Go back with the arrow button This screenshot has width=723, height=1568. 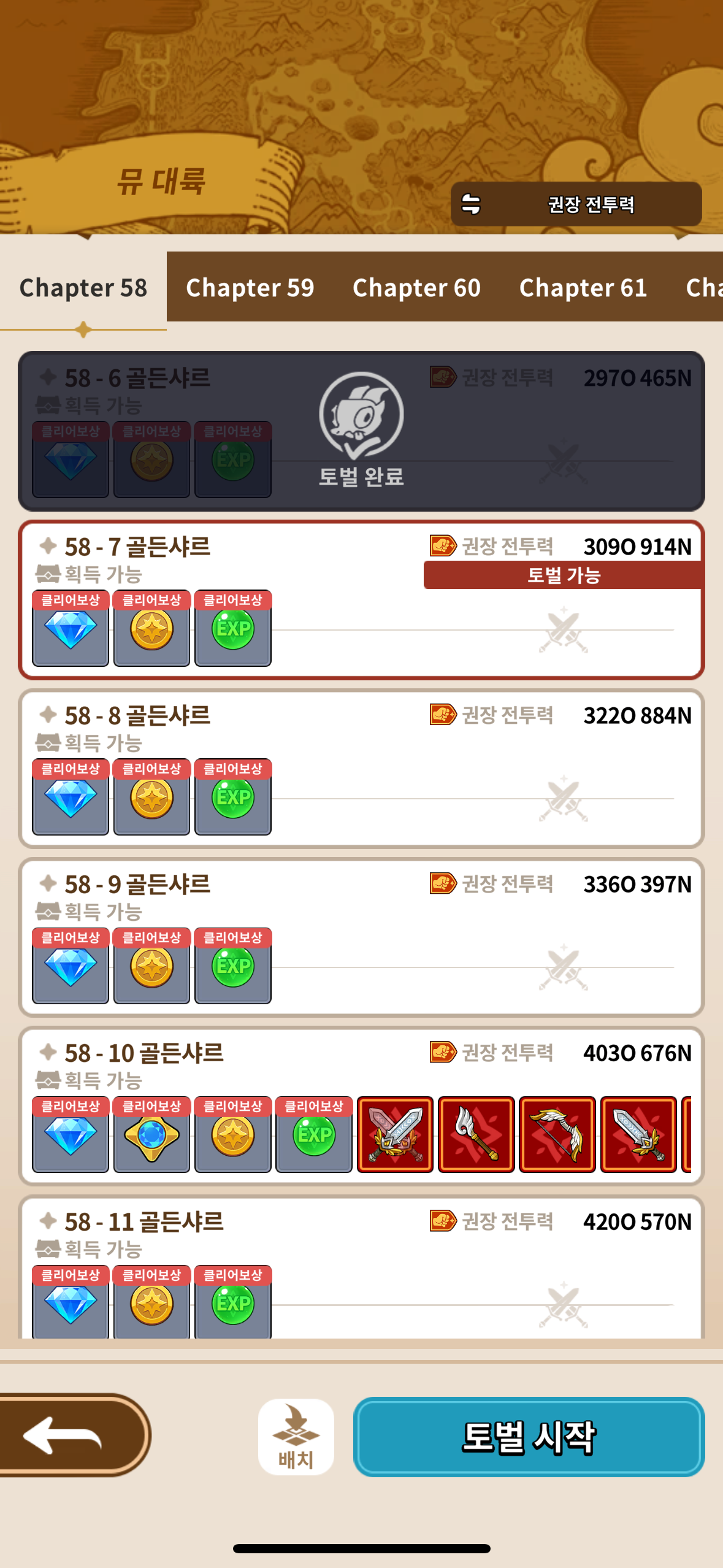pos(72,1435)
